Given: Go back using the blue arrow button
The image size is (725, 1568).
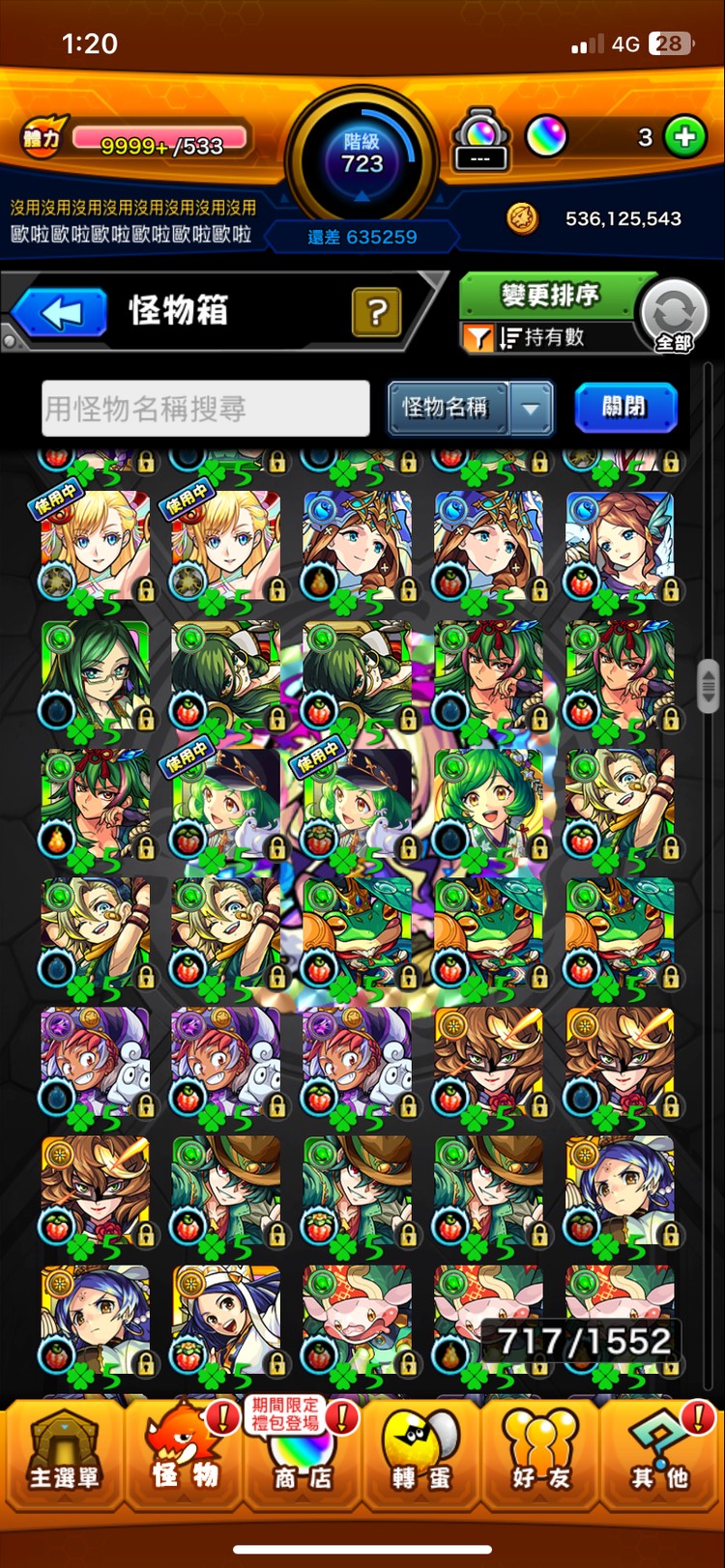Looking at the screenshot, I should [x=62, y=313].
